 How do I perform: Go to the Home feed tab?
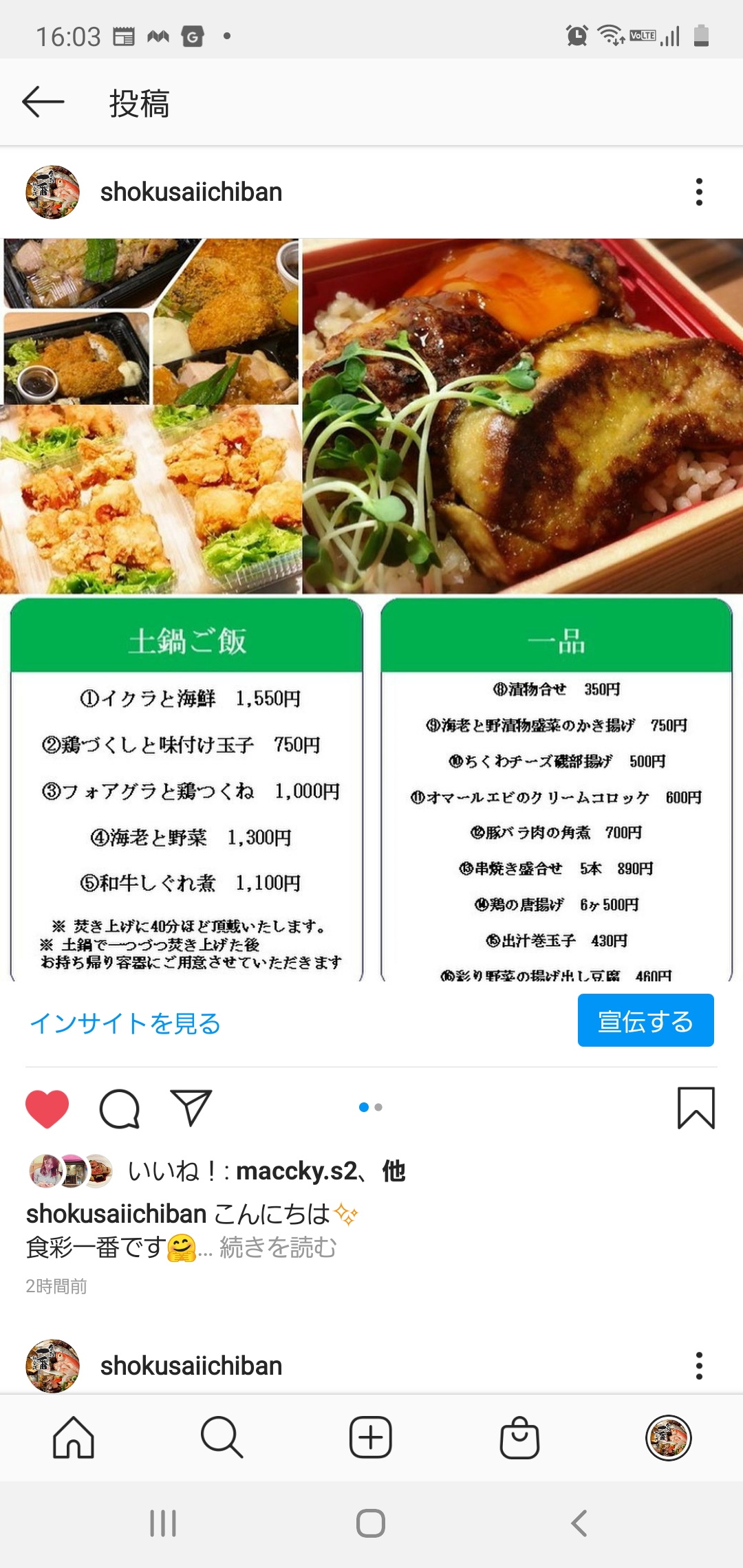74,1437
